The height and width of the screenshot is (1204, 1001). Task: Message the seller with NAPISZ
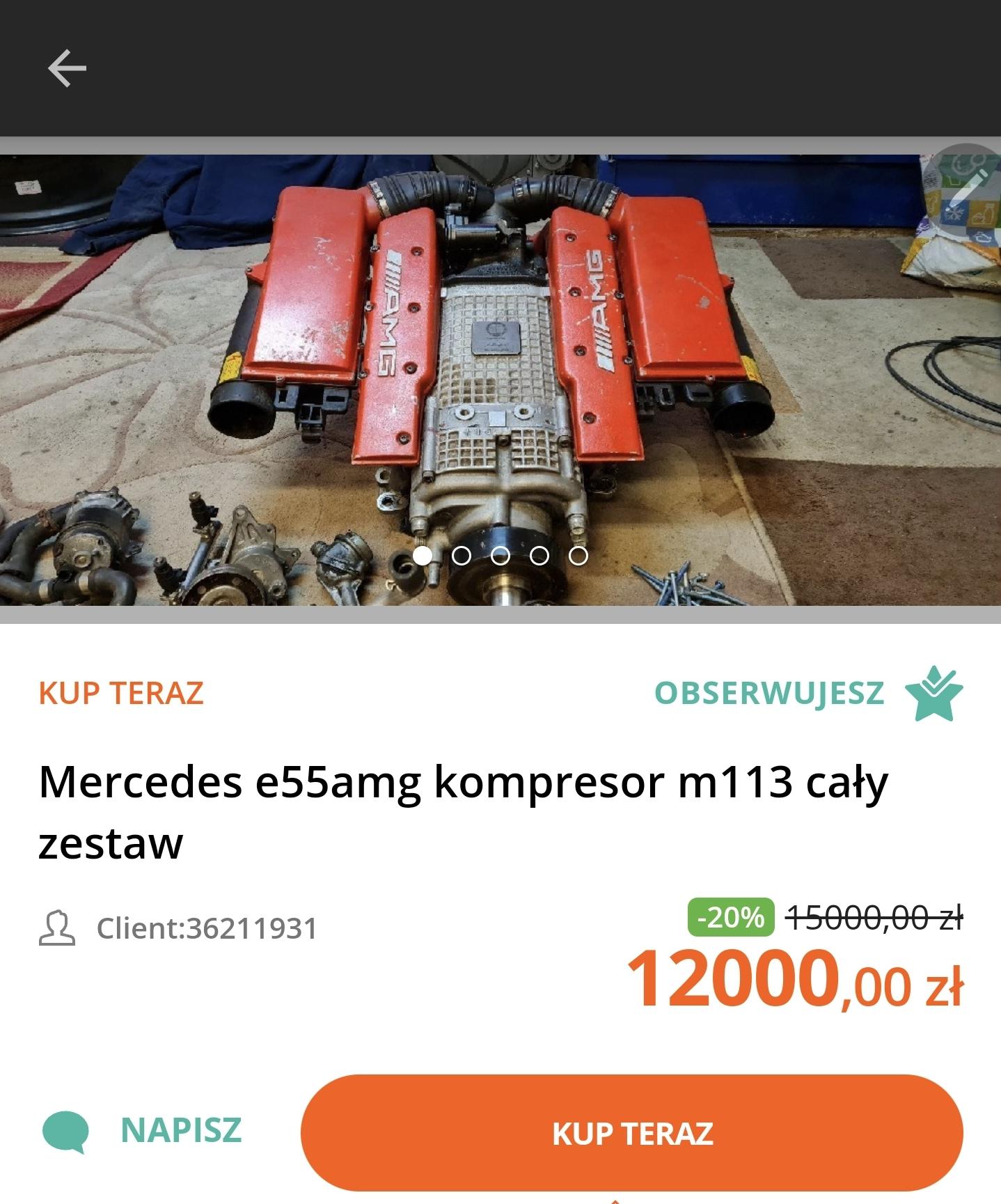(x=143, y=1131)
